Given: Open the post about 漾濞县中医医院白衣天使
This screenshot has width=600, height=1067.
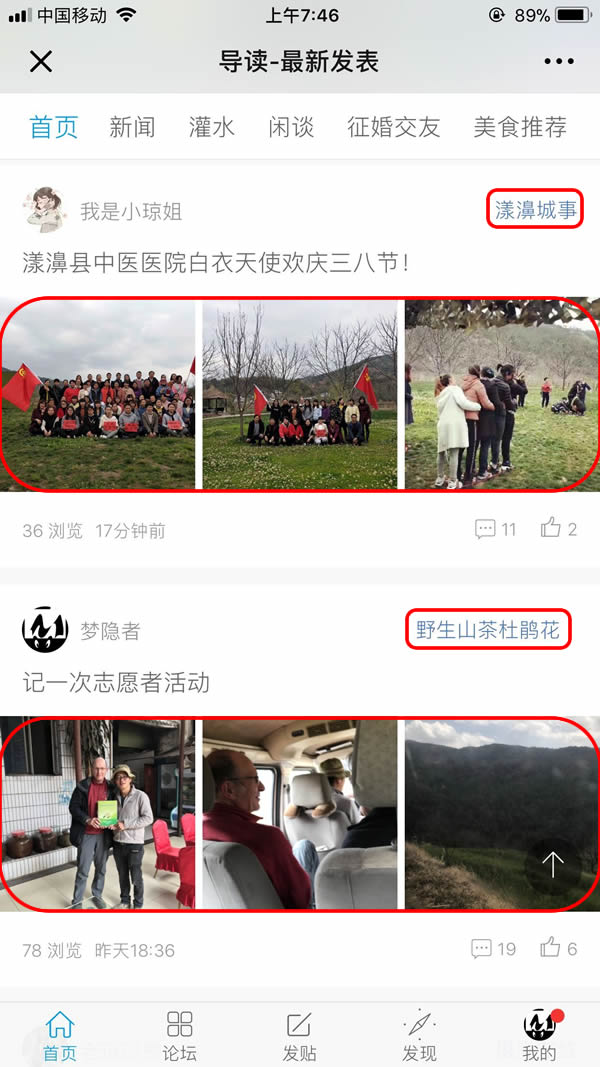Looking at the screenshot, I should (216, 263).
